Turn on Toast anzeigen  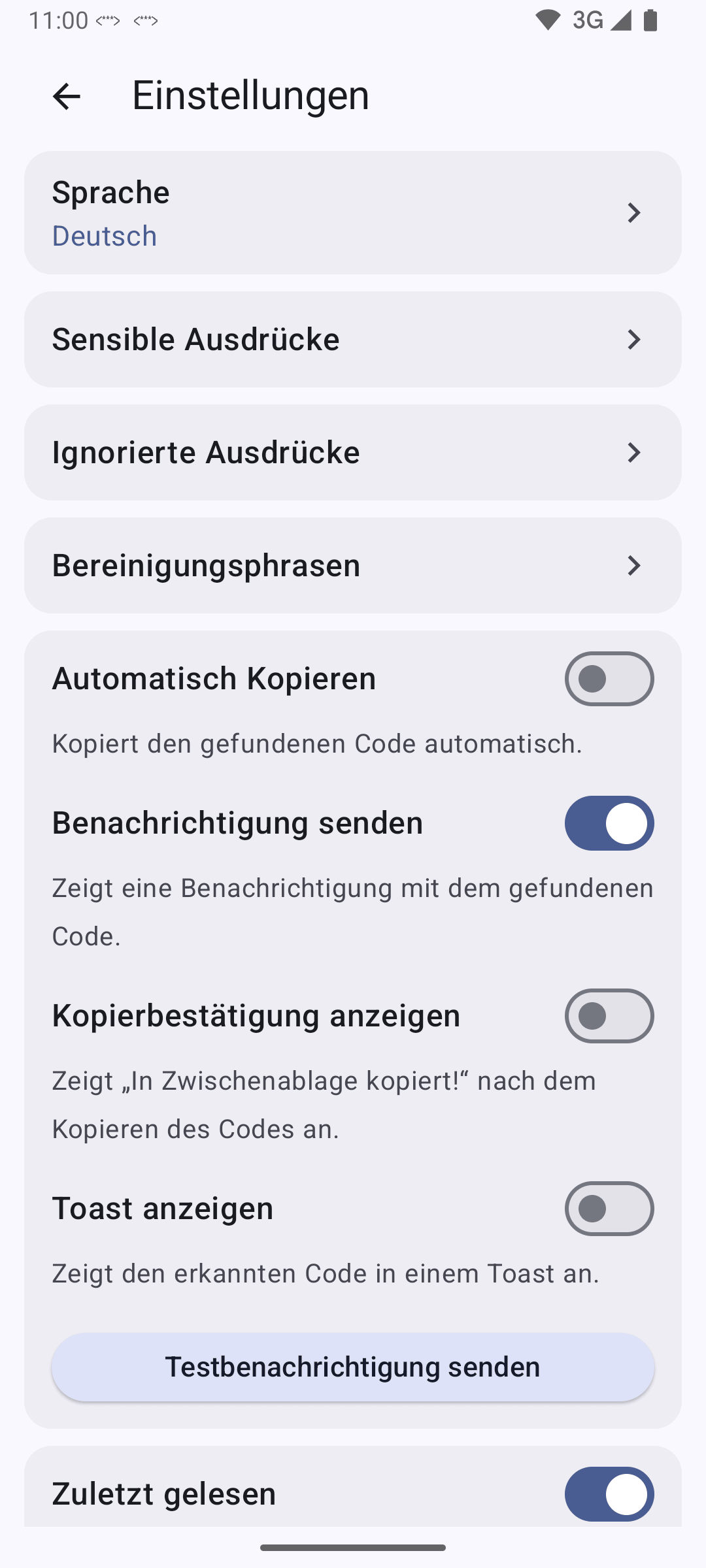609,1209
